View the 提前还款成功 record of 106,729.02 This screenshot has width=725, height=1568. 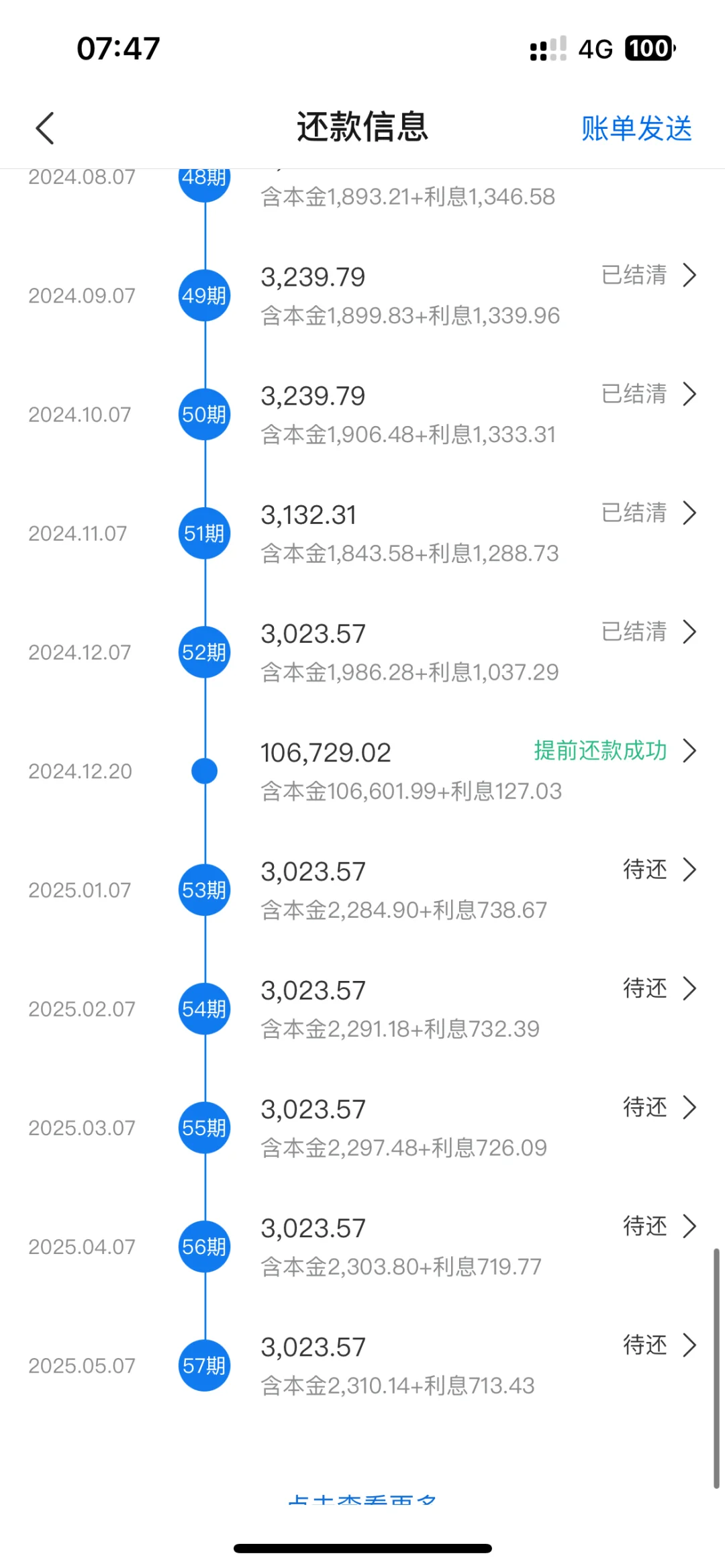689,751
